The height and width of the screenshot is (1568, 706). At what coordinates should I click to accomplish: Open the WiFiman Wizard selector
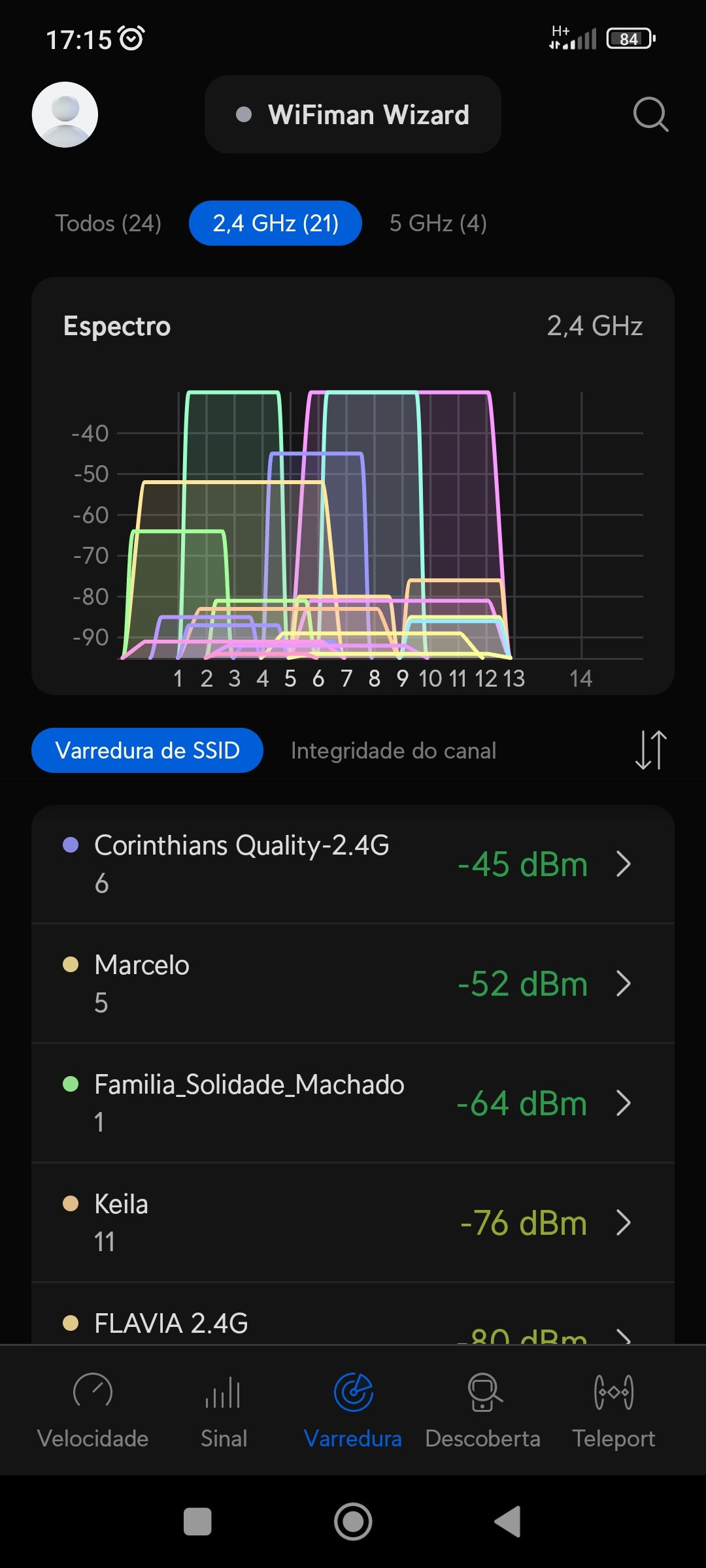(x=352, y=115)
